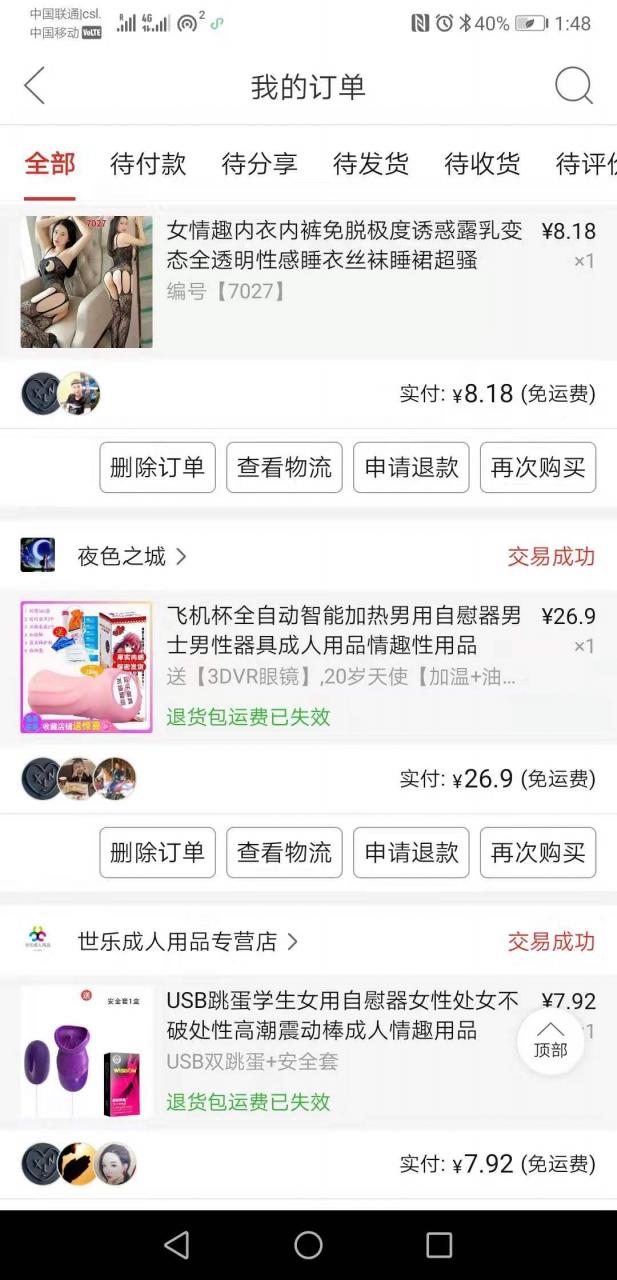Image resolution: width=617 pixels, height=1280 pixels.
Task: Visit the 世乐成人用品专营店 shop
Action: (187, 941)
